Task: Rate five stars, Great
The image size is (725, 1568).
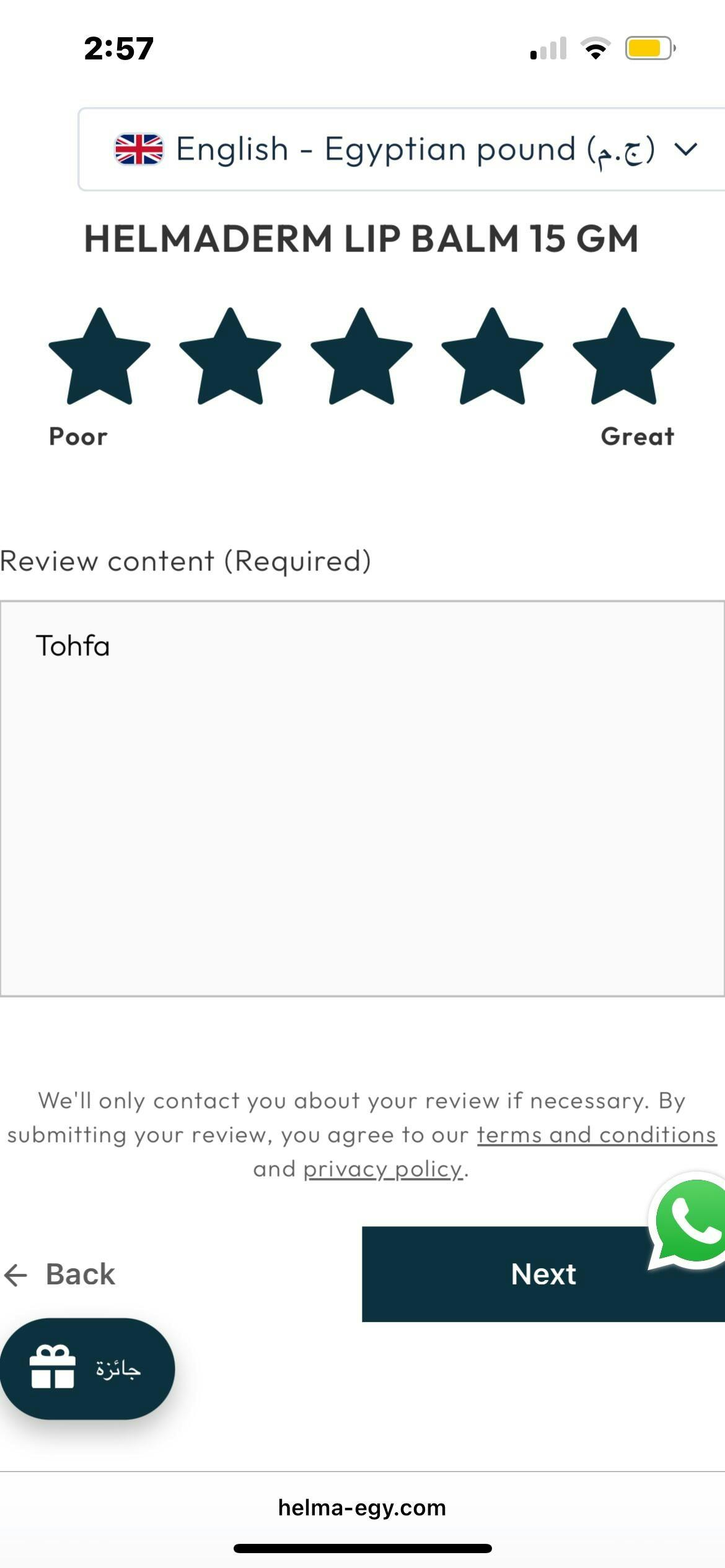Action: [623, 358]
